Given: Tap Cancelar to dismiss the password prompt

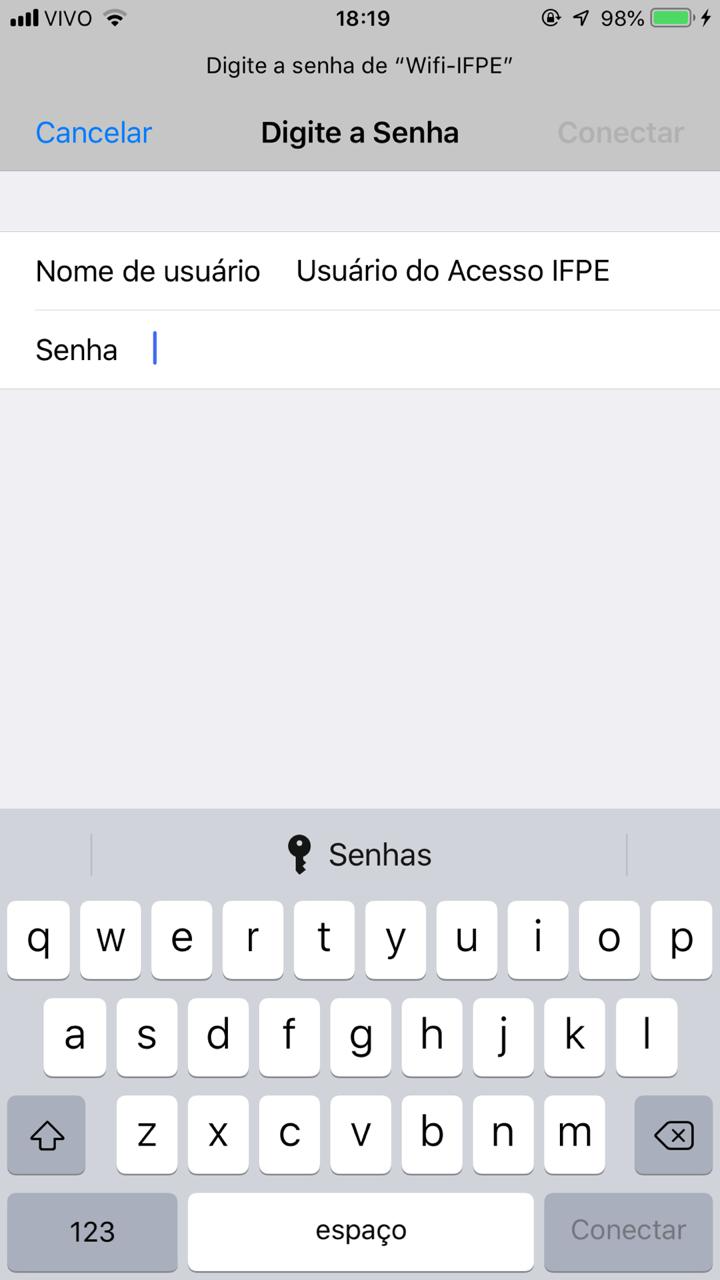Looking at the screenshot, I should click(x=94, y=133).
